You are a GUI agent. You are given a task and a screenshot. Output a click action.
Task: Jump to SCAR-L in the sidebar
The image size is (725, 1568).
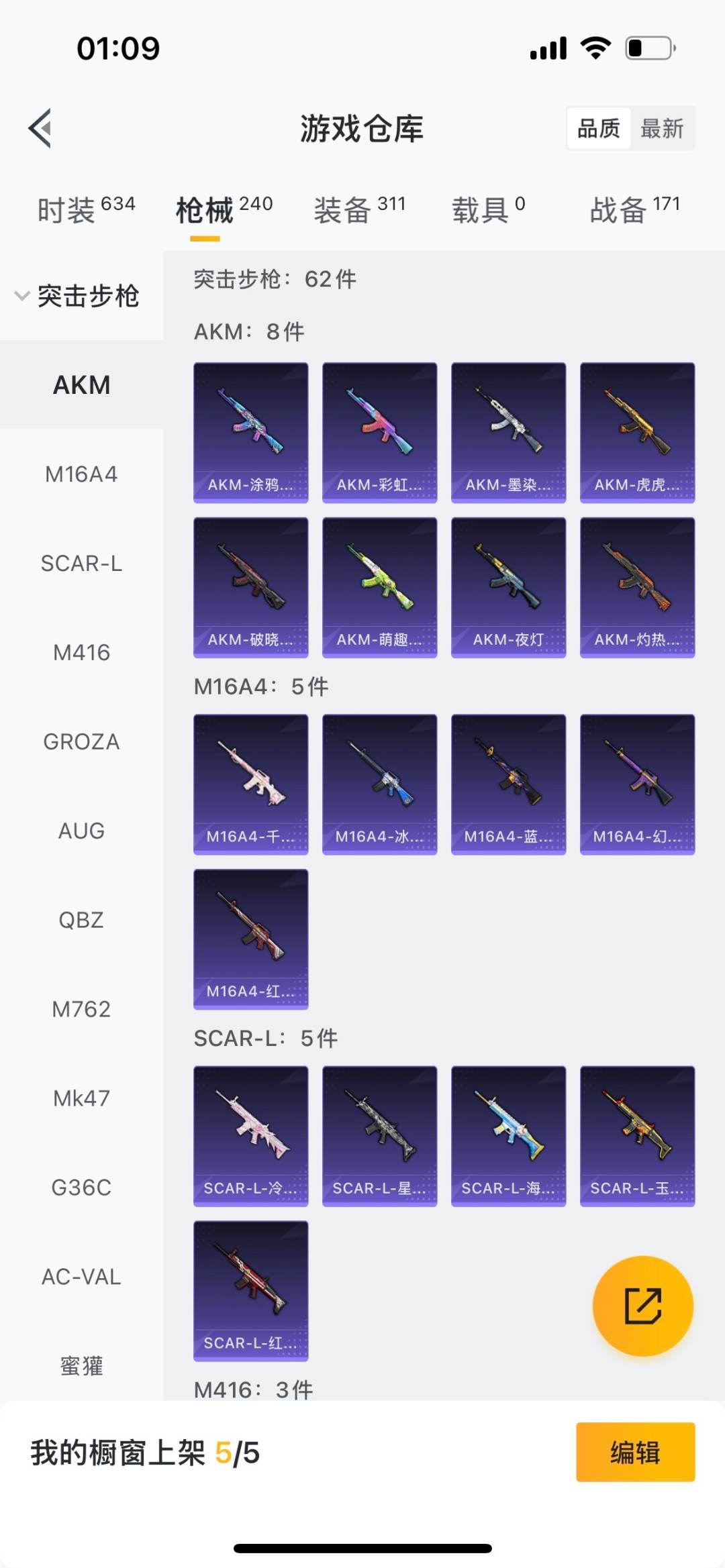(81, 564)
